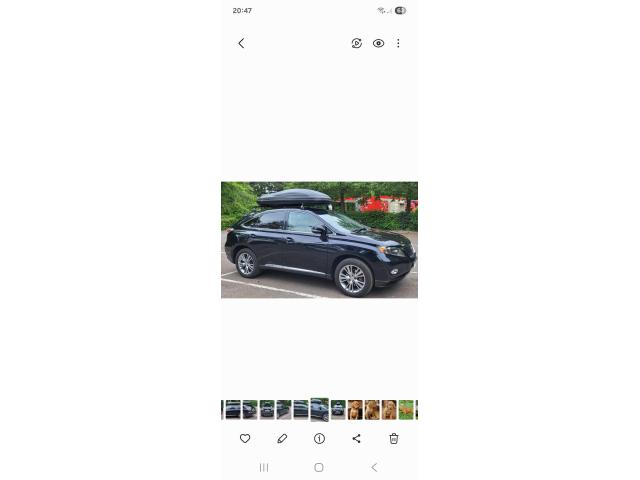Open recent apps from navigation bar
This screenshot has height=480, width=640.
tap(264, 467)
